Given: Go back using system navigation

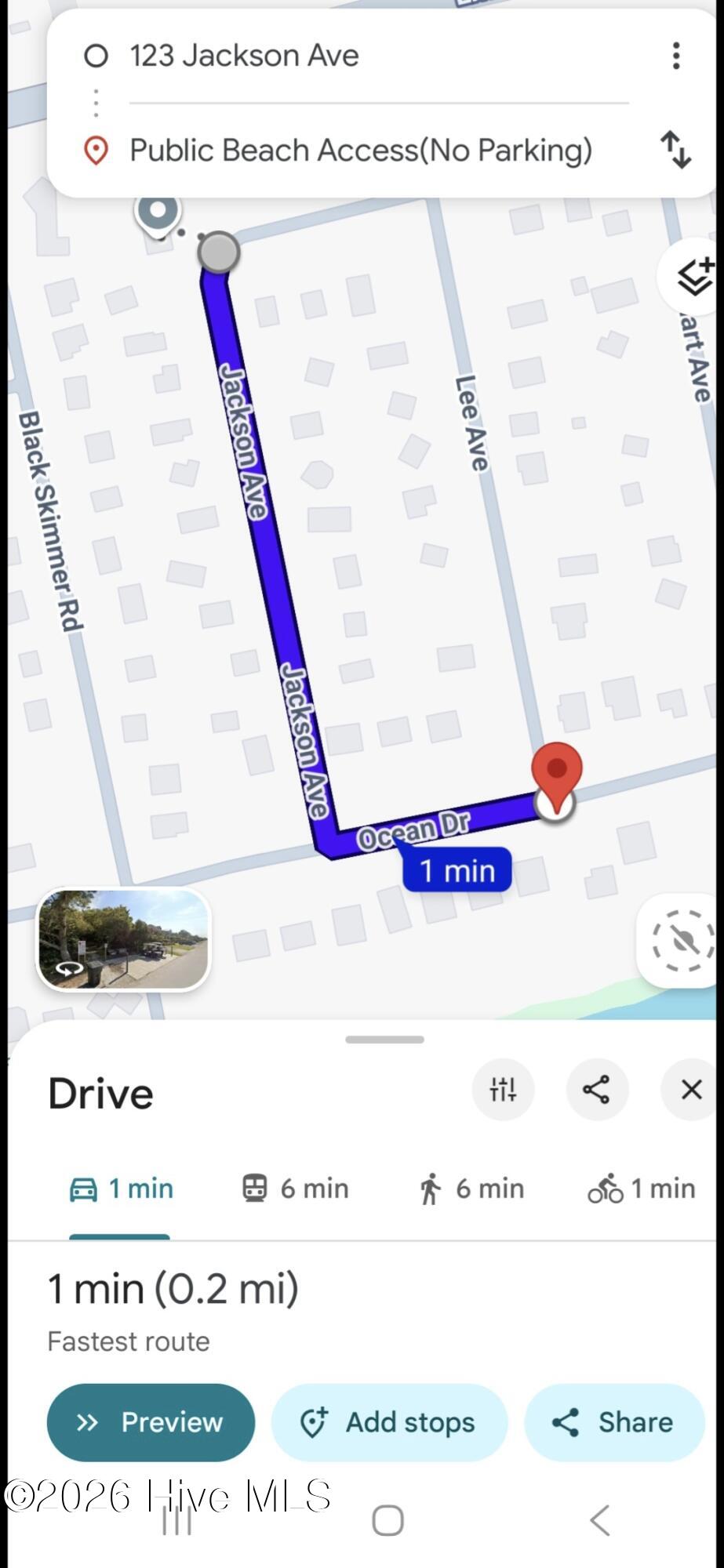Looking at the screenshot, I should (599, 1520).
